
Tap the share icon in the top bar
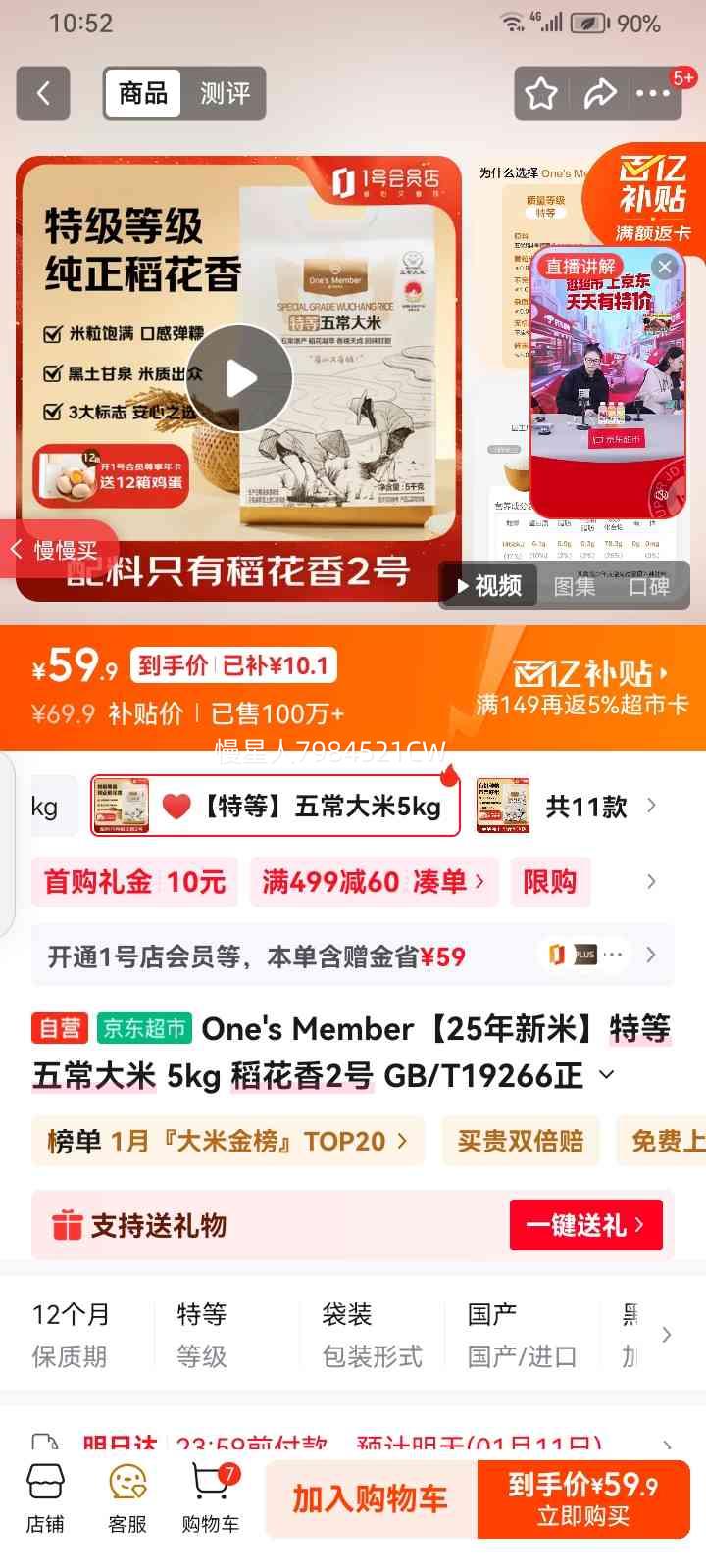click(601, 93)
